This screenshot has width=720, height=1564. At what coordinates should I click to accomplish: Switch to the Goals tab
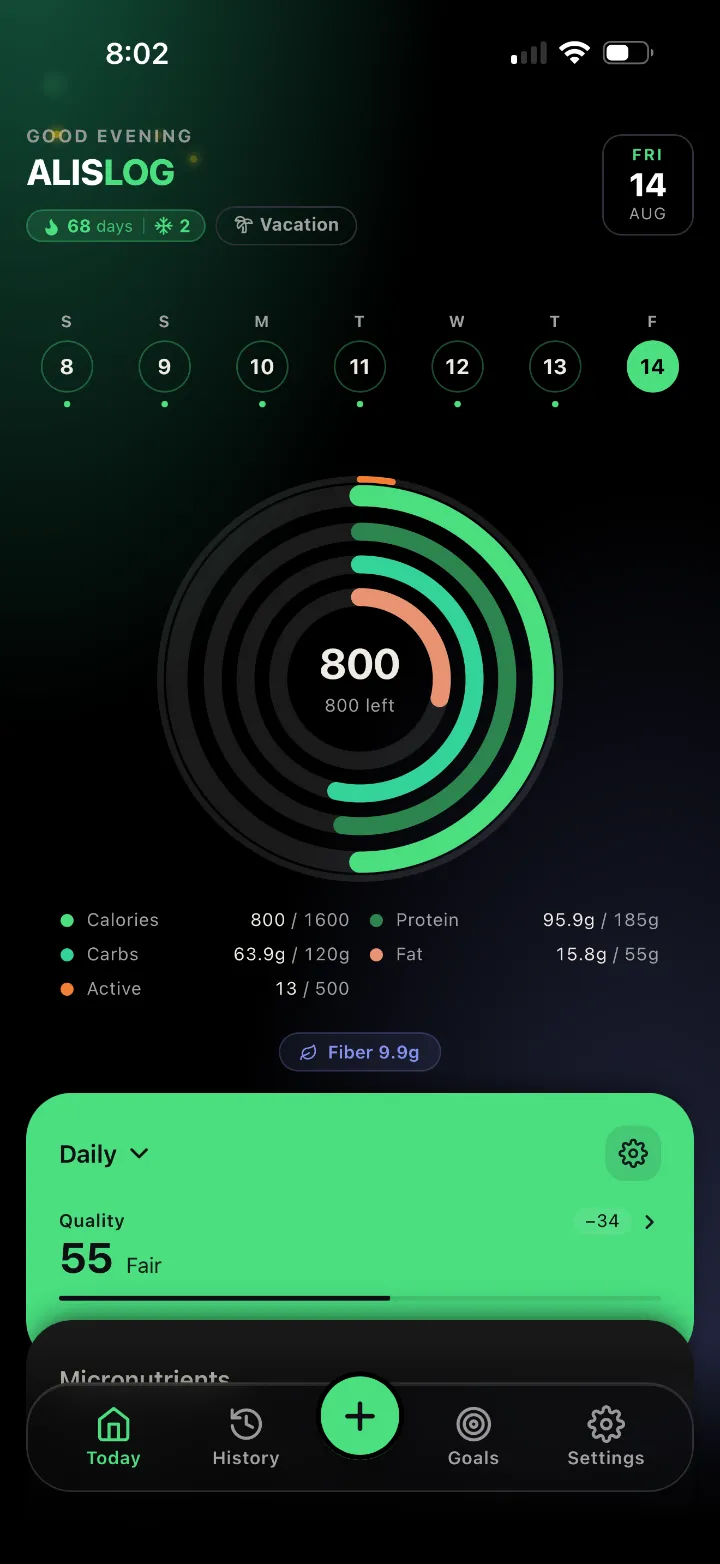click(x=473, y=1437)
